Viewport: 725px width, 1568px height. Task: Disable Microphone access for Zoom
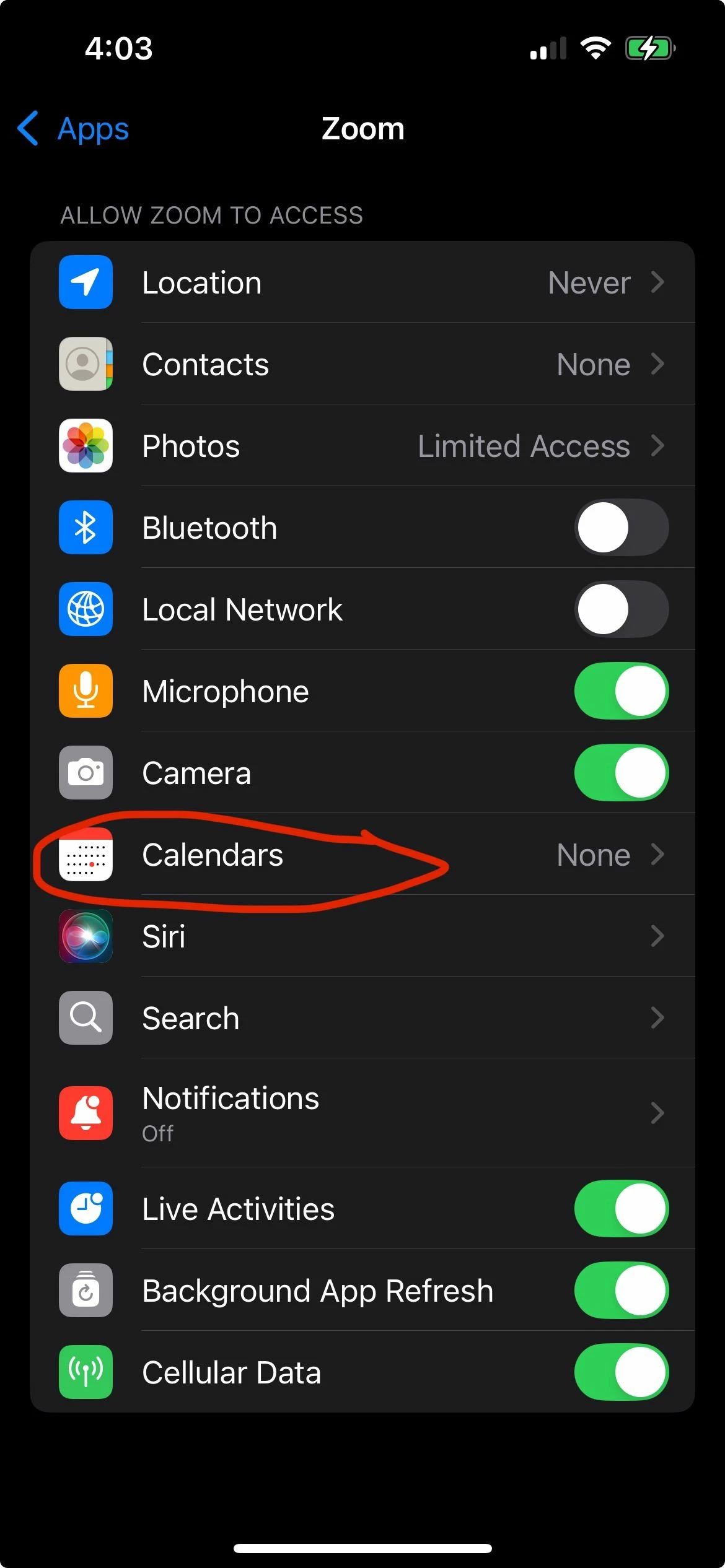coord(621,691)
